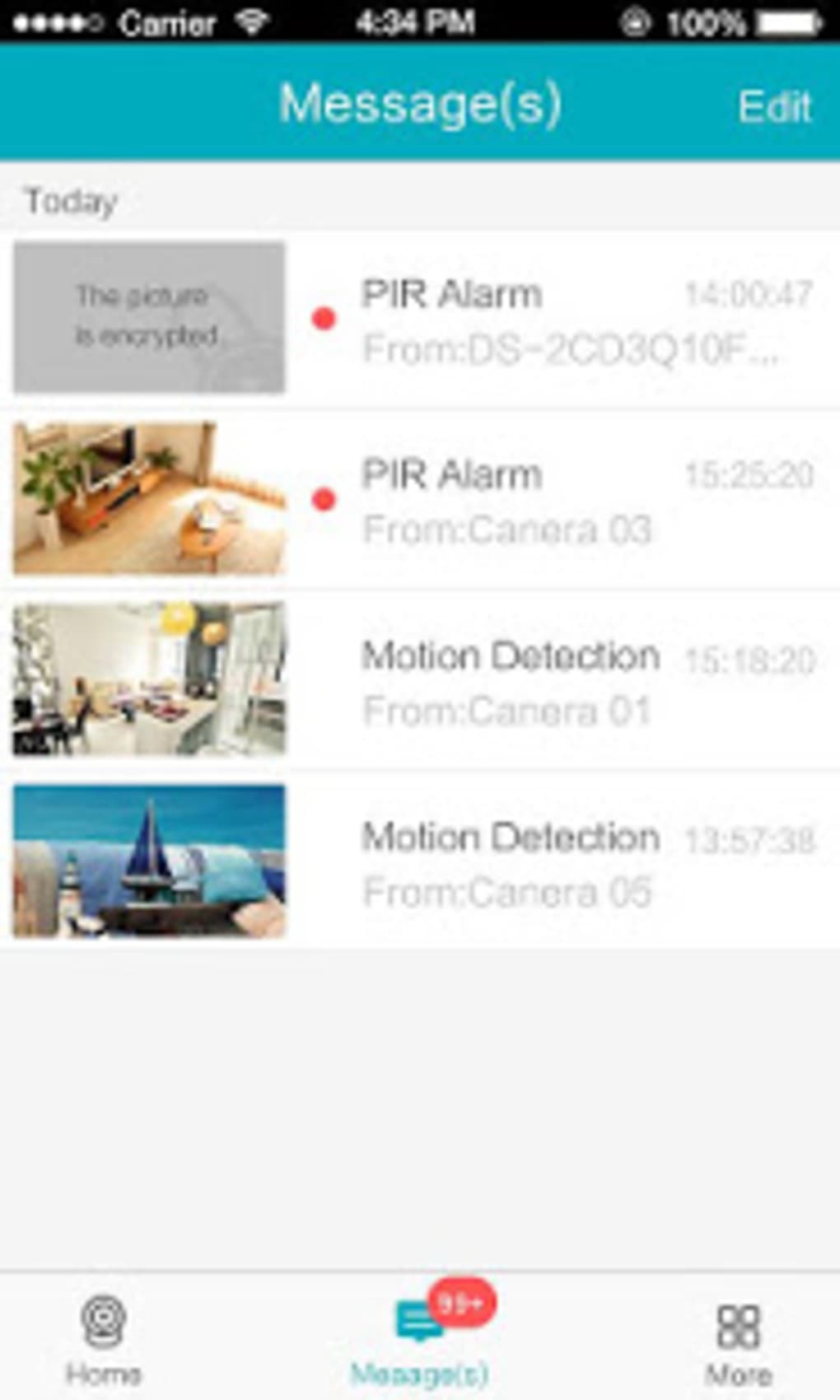Go to the More tab
The width and height of the screenshot is (840, 1400).
[739, 1340]
